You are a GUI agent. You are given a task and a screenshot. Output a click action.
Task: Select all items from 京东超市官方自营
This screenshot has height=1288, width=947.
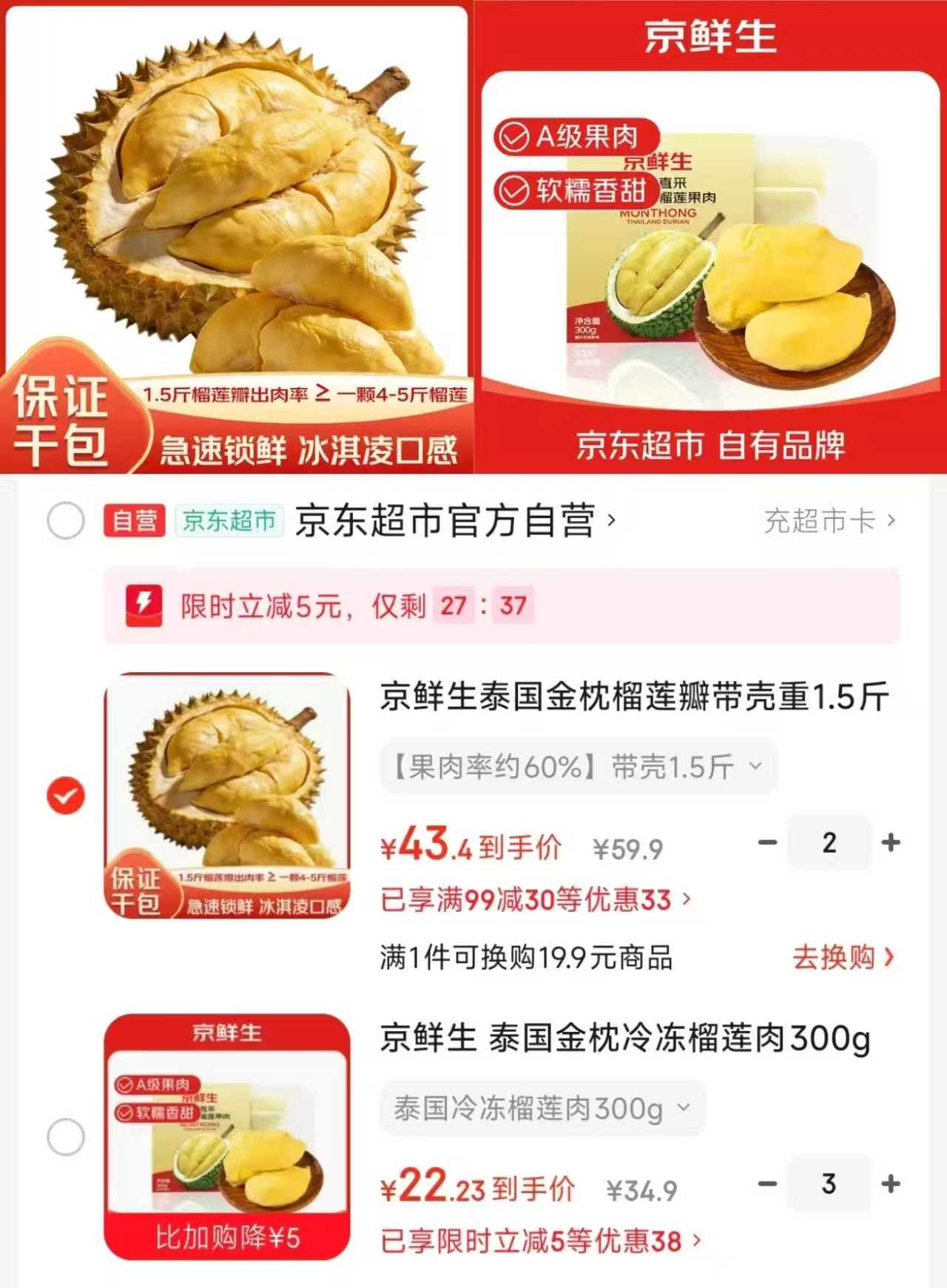[66, 521]
